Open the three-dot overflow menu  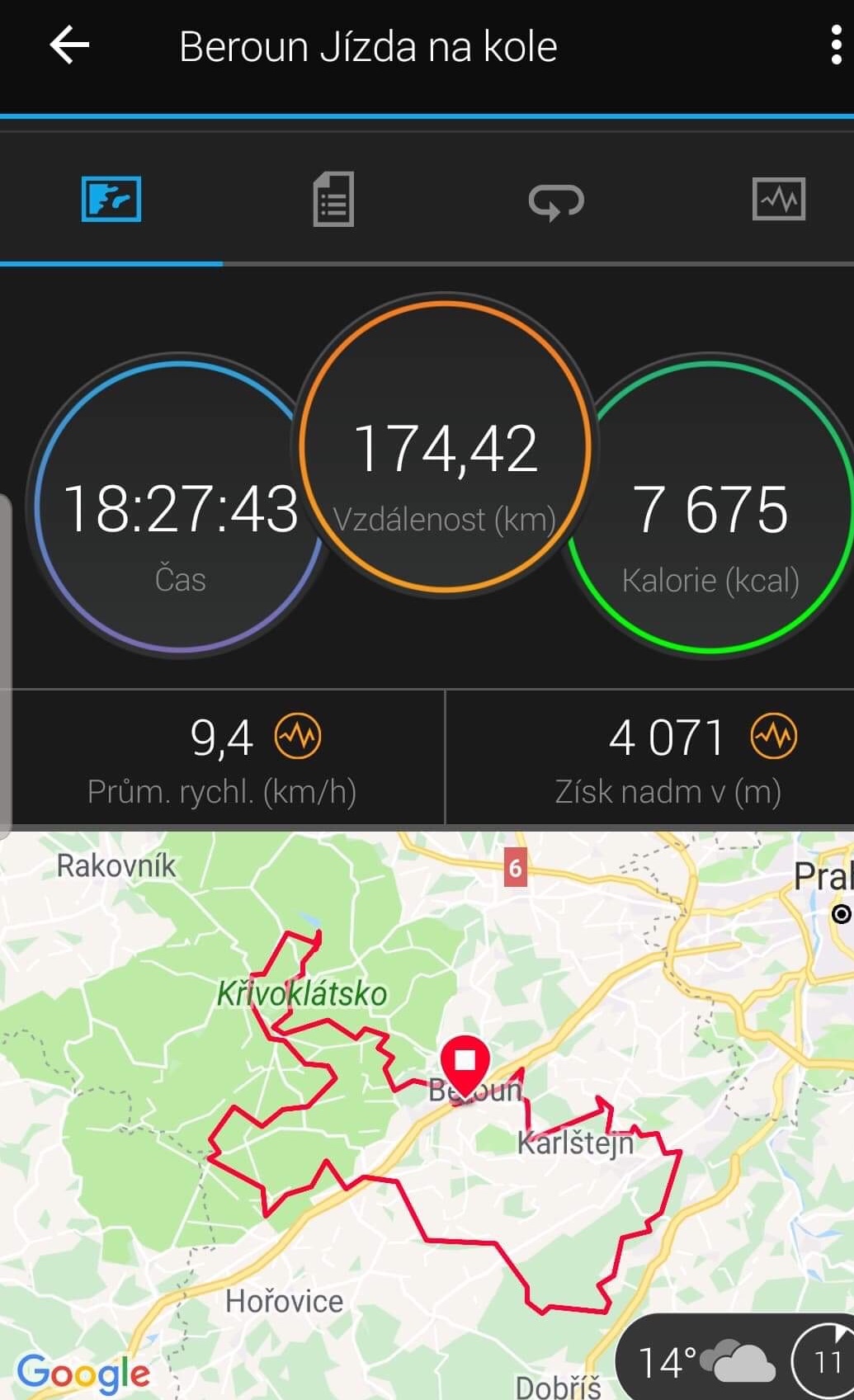tap(836, 45)
